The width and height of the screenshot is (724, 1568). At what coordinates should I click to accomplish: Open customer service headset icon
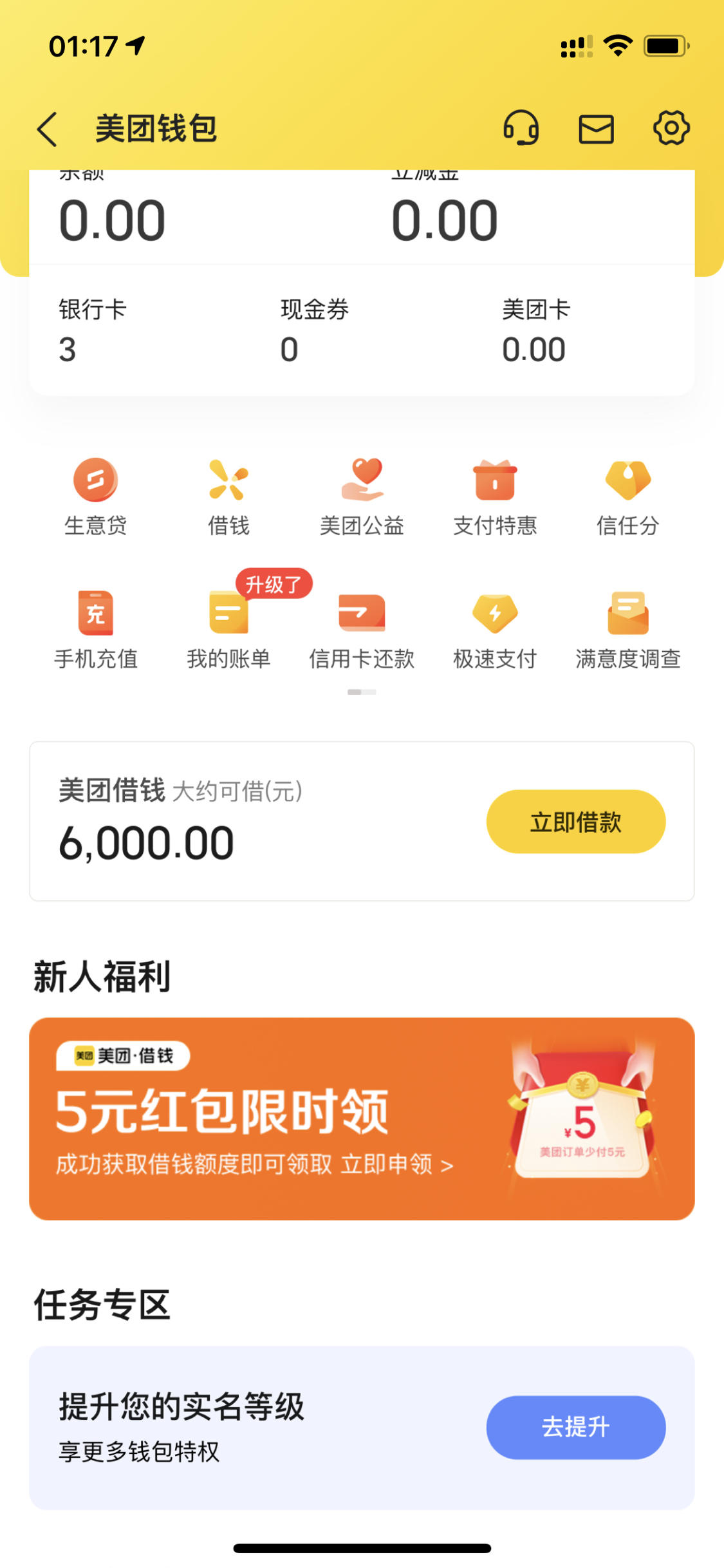point(521,128)
